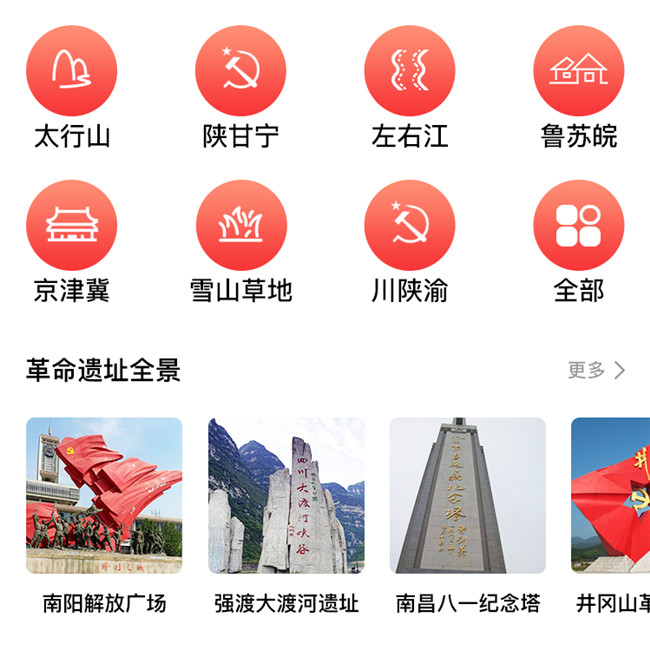The width and height of the screenshot is (650, 650).
Task: Open the 川陕渝 region icon
Action: tap(410, 226)
